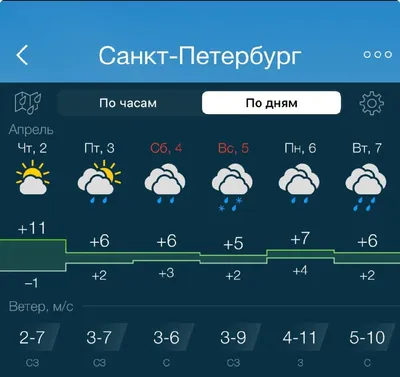View Сб, 4 day forecast

click(166, 148)
